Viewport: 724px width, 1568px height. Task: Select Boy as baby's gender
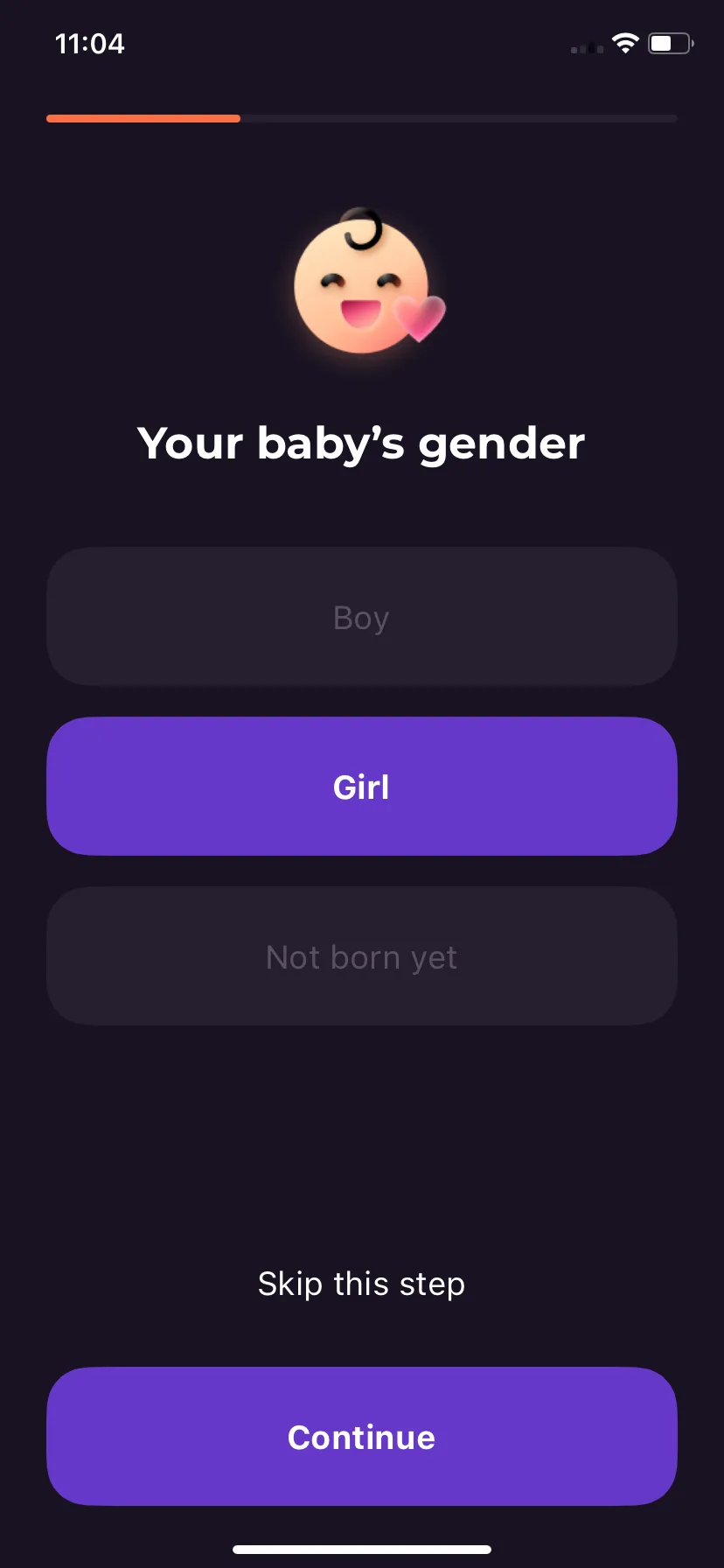(x=361, y=617)
